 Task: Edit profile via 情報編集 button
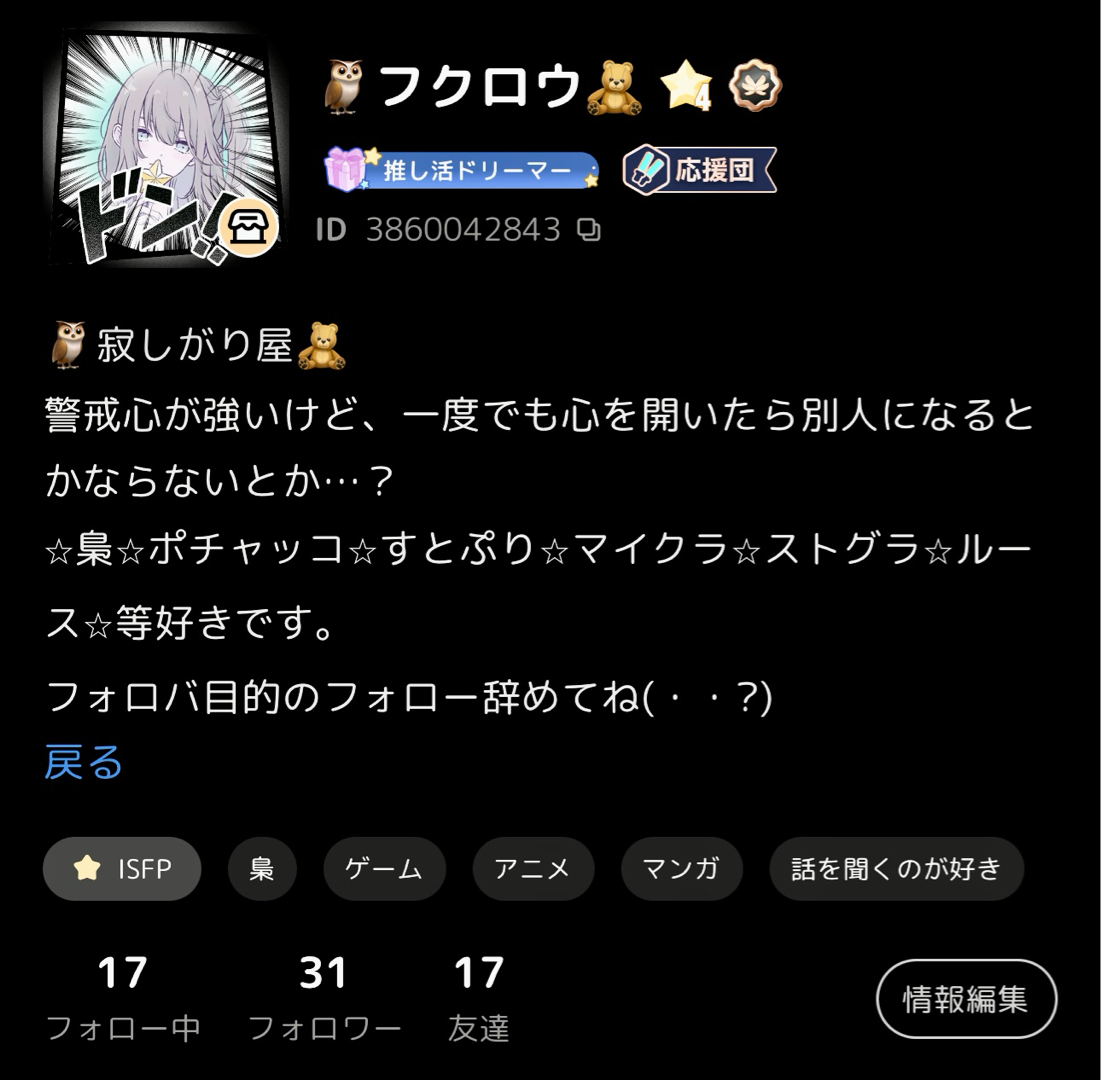tap(965, 998)
